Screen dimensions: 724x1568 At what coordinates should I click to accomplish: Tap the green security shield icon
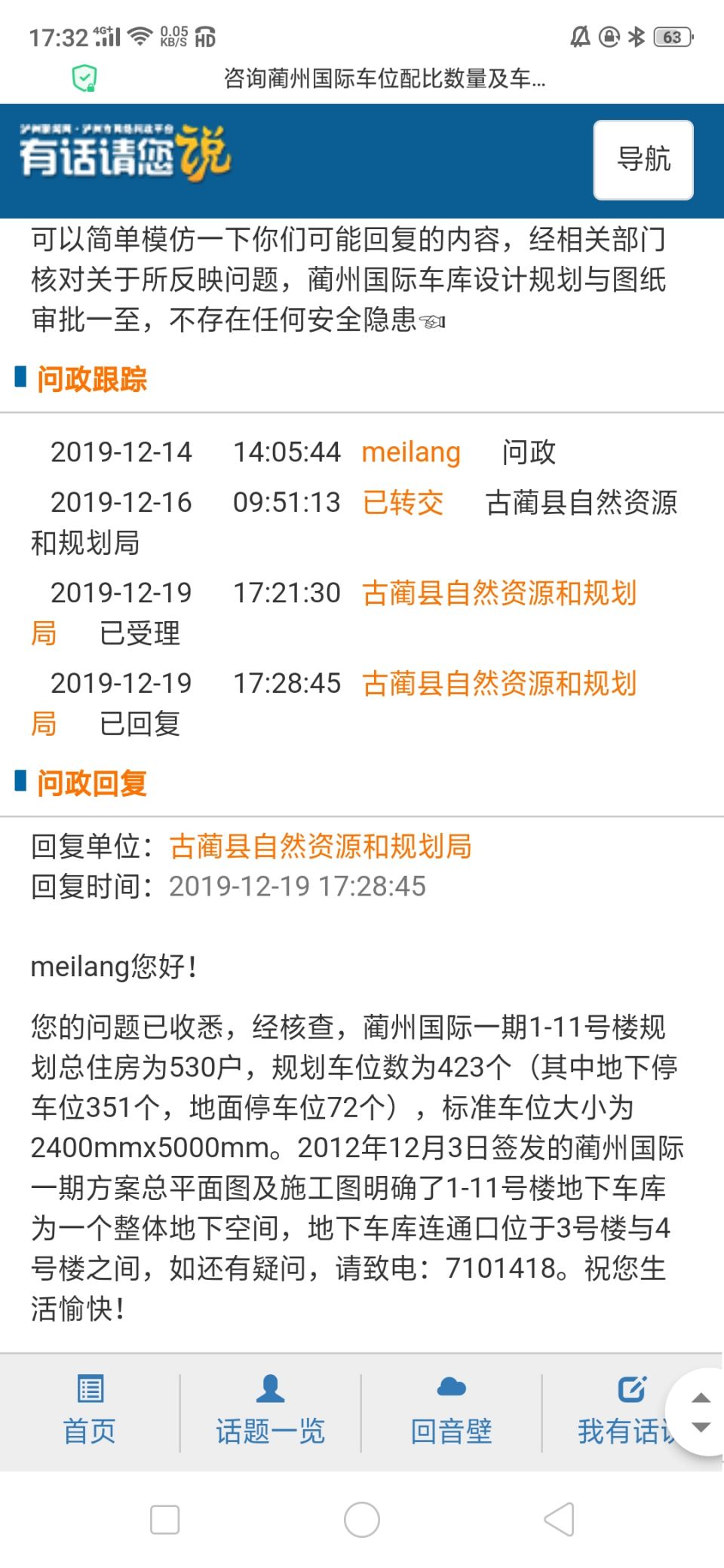coord(84,78)
